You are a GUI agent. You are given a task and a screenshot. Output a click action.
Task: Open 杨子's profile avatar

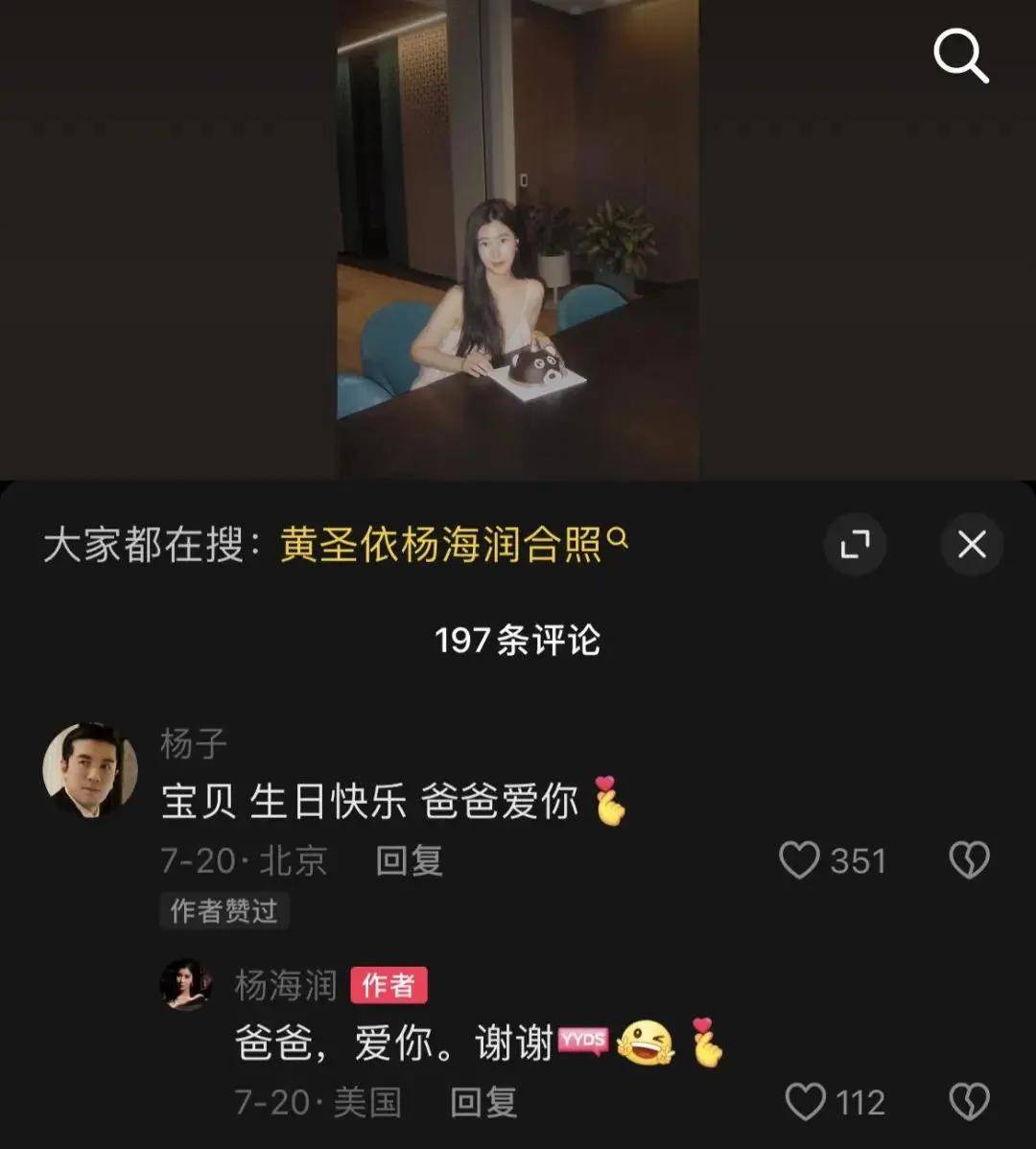[90, 770]
